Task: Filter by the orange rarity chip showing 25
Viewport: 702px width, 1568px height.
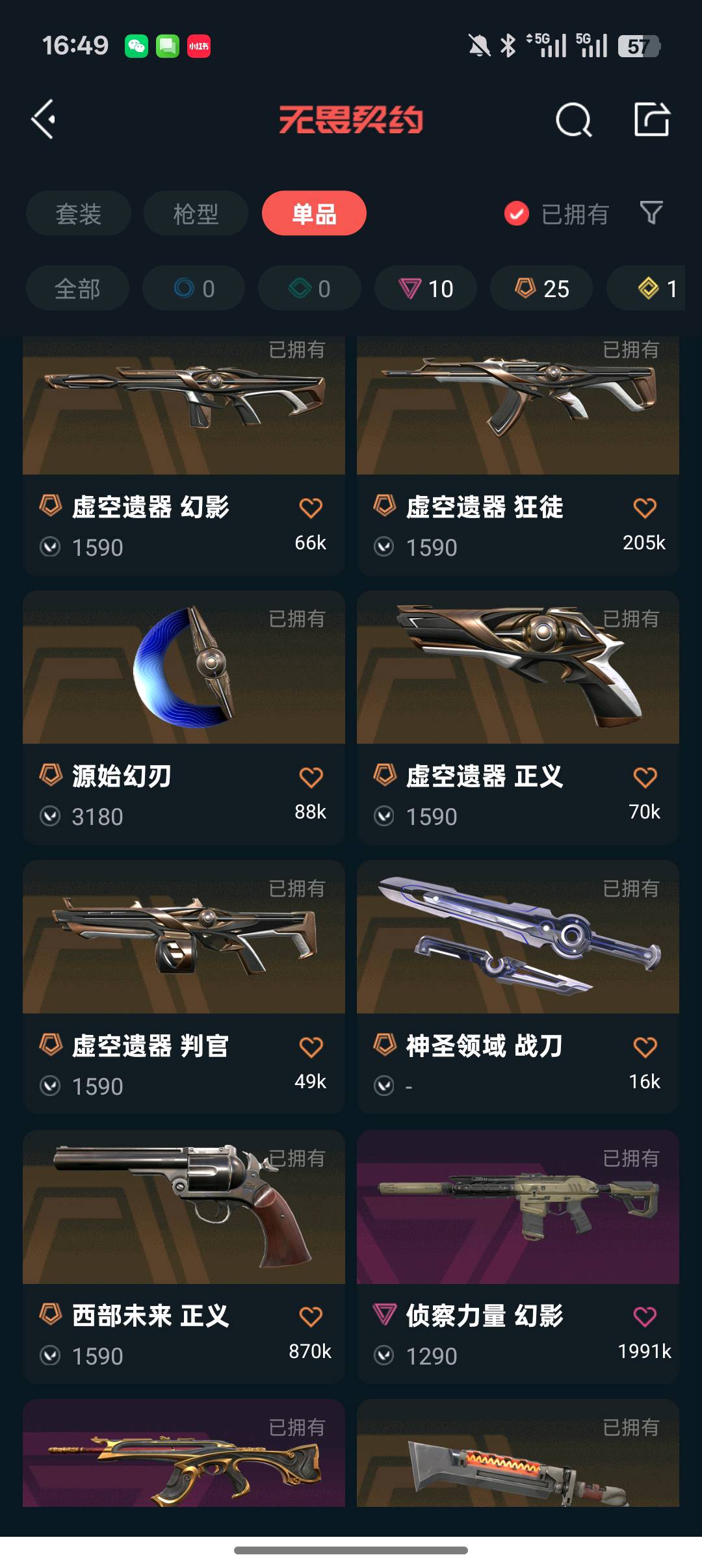Action: click(541, 288)
